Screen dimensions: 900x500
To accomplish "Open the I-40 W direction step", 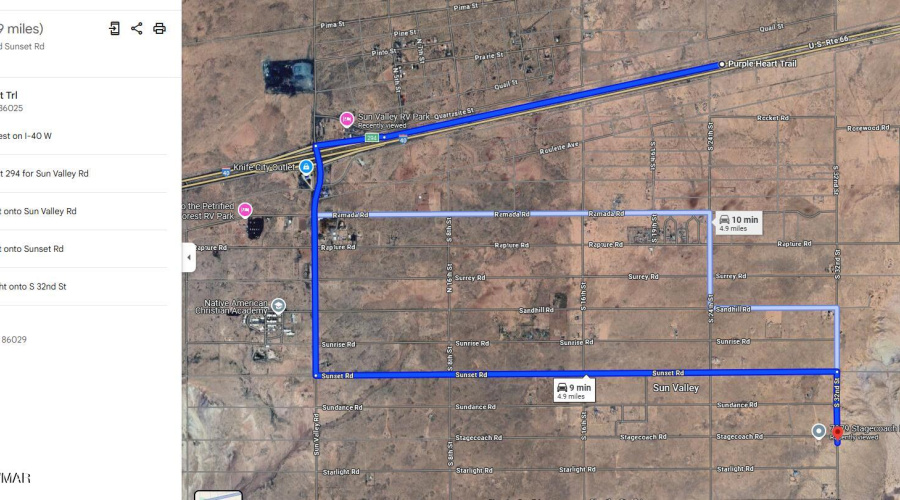I will [60, 136].
